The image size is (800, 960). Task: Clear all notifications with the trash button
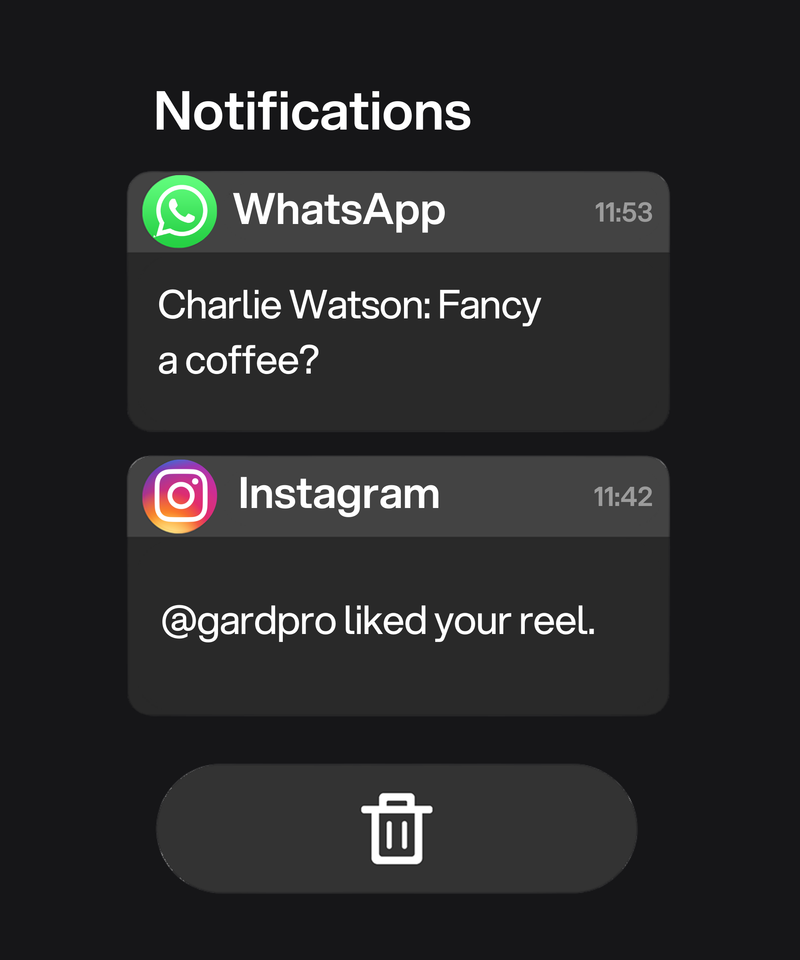(396, 828)
